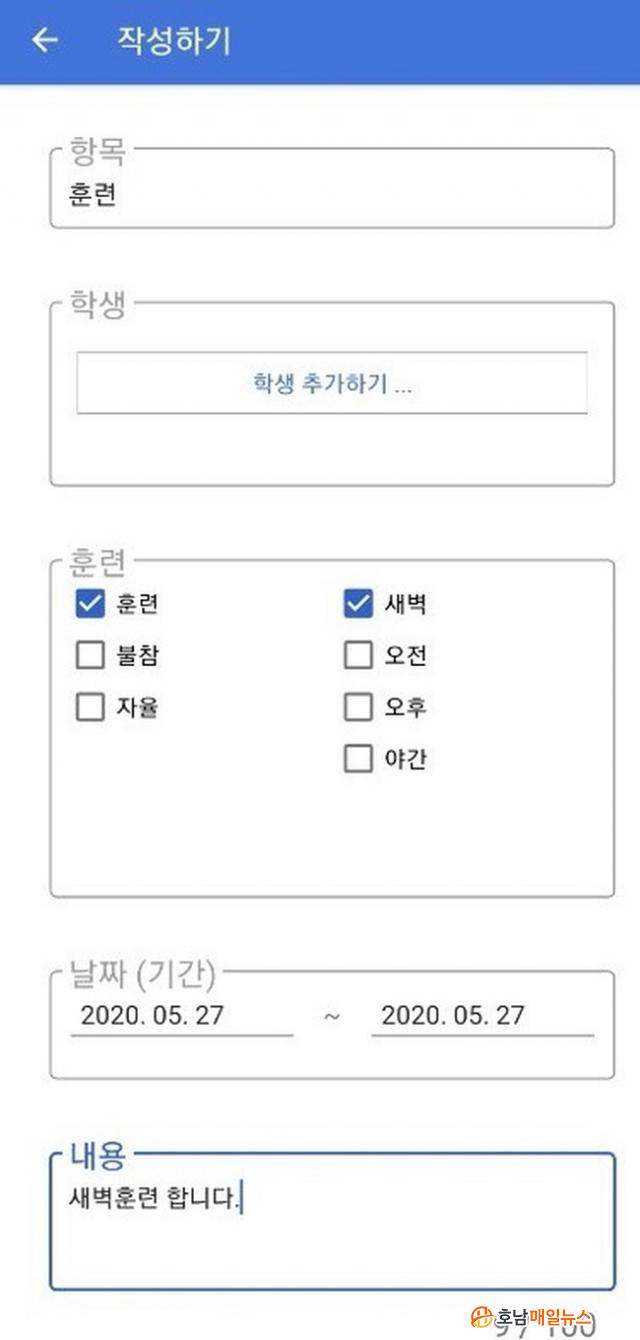Change the start date 2020. 05. 27
The width and height of the screenshot is (640, 1340).
click(x=181, y=1016)
